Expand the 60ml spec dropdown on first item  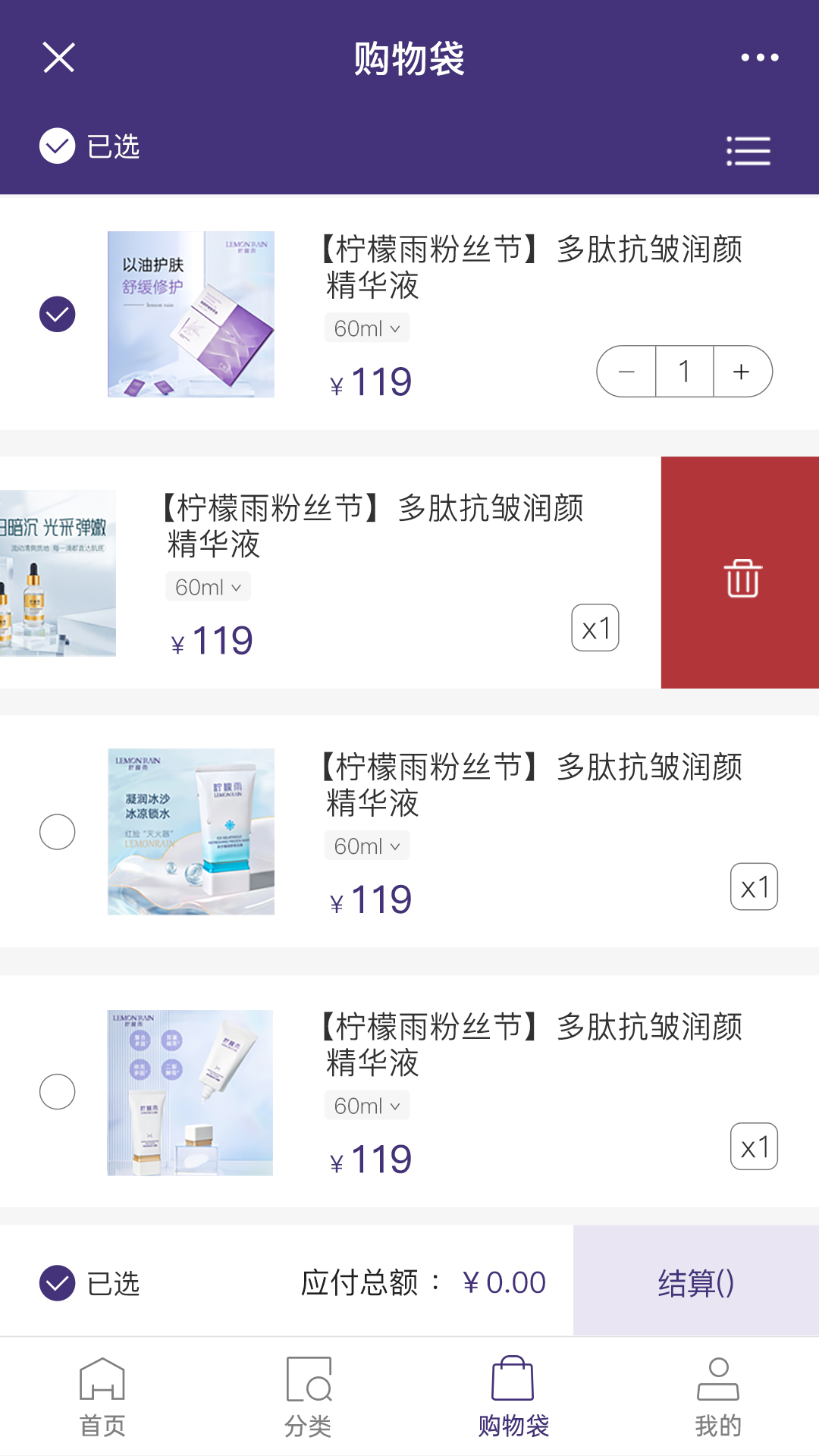pos(367,328)
